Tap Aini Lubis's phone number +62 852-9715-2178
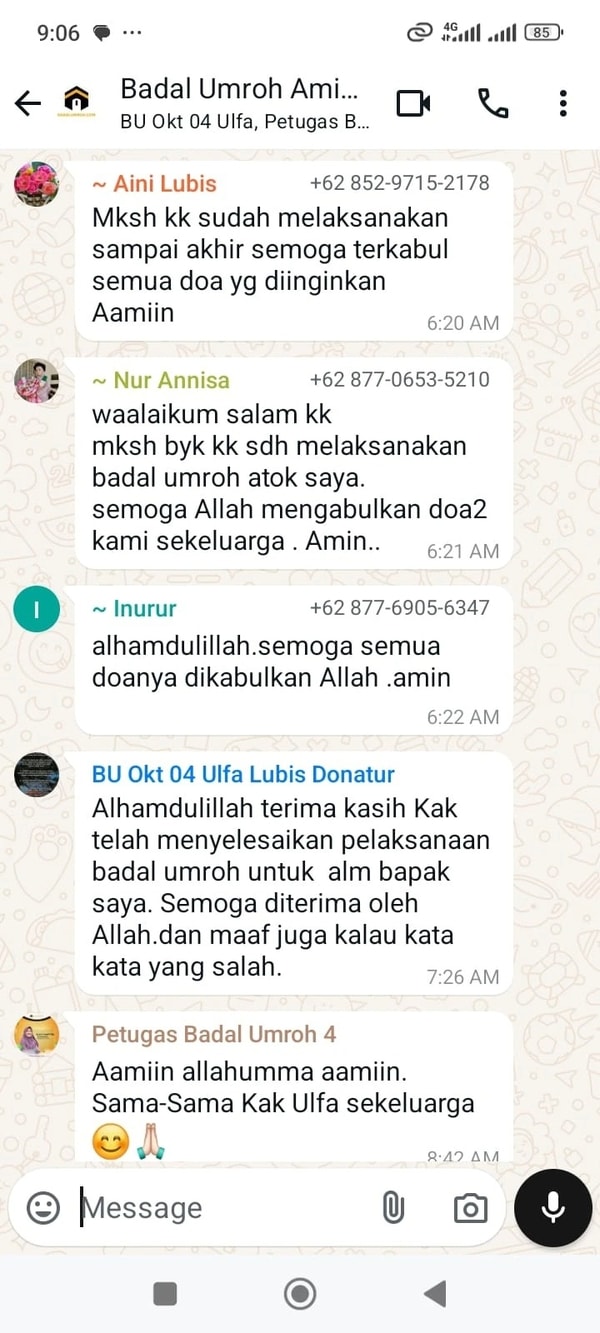 (x=399, y=183)
